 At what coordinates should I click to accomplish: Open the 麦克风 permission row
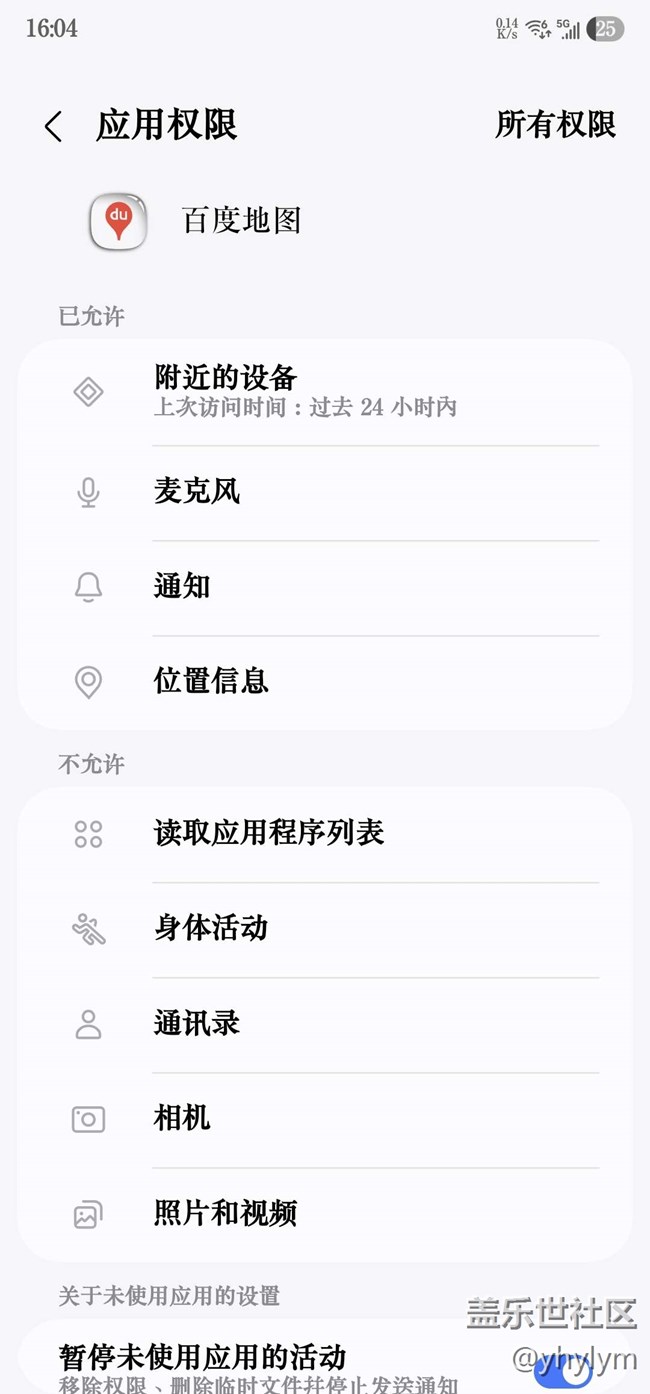pos(325,492)
